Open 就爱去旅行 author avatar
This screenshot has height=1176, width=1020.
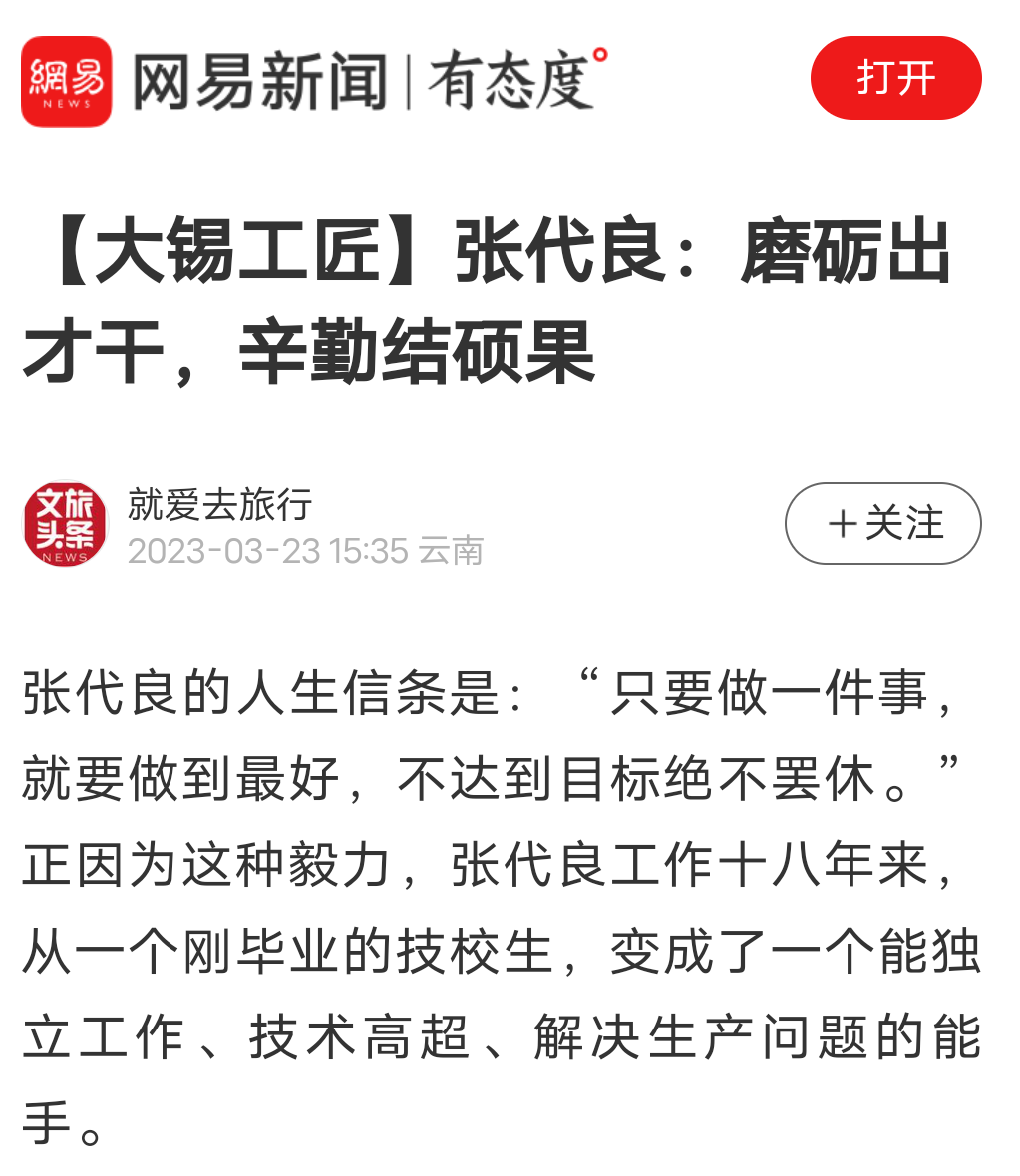point(66,523)
